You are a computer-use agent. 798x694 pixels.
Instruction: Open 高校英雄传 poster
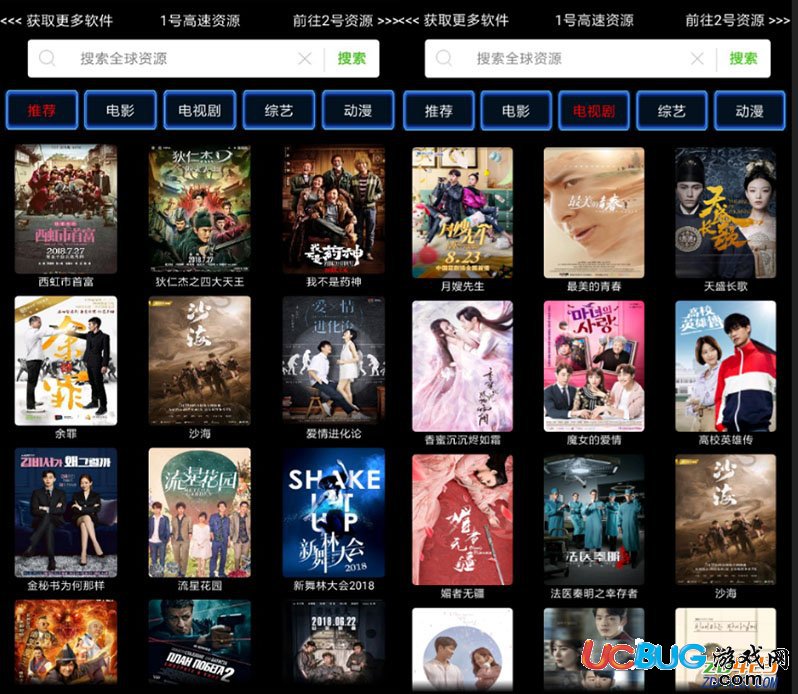[x=725, y=366]
